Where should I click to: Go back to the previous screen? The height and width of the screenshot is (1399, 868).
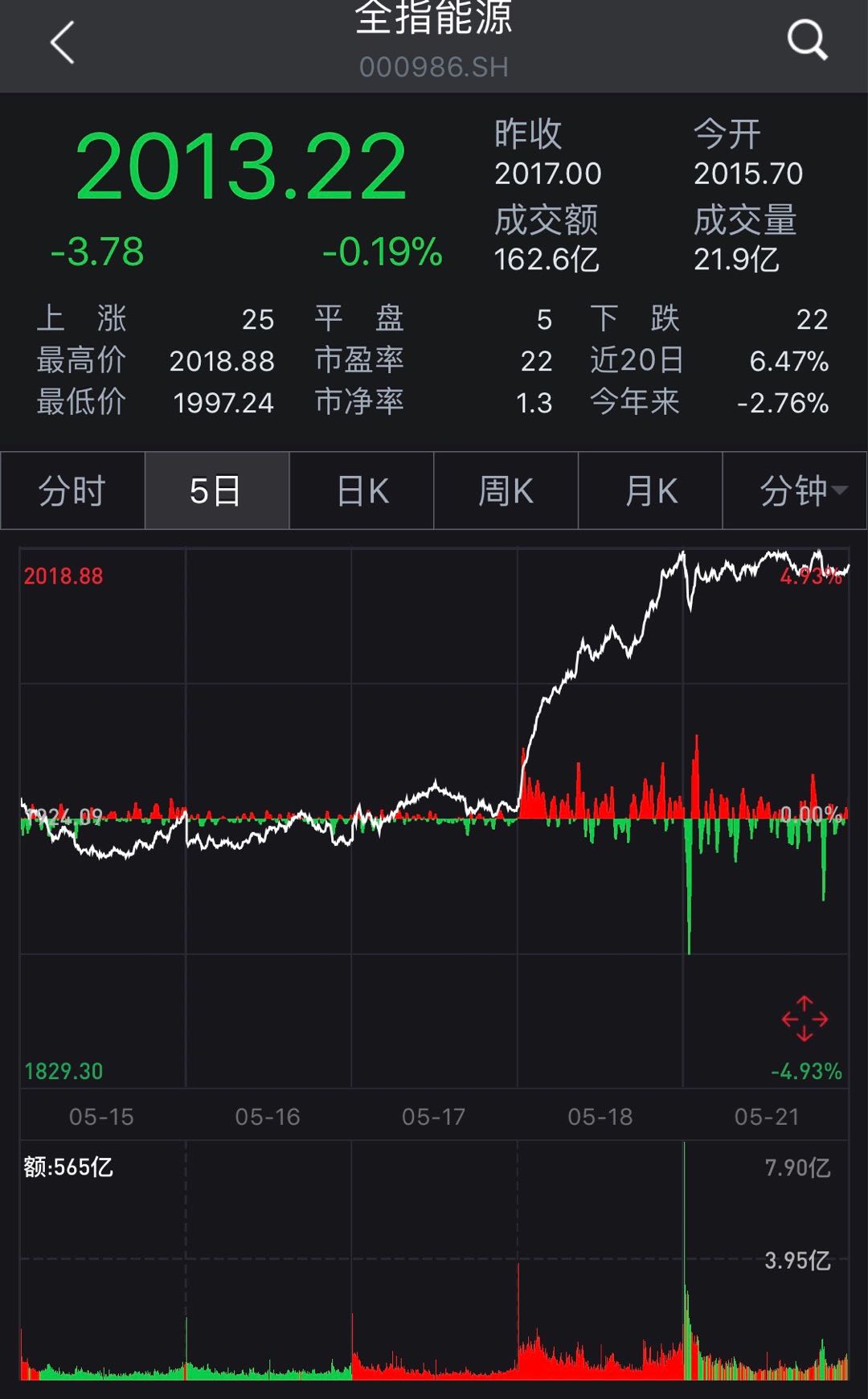[62, 43]
